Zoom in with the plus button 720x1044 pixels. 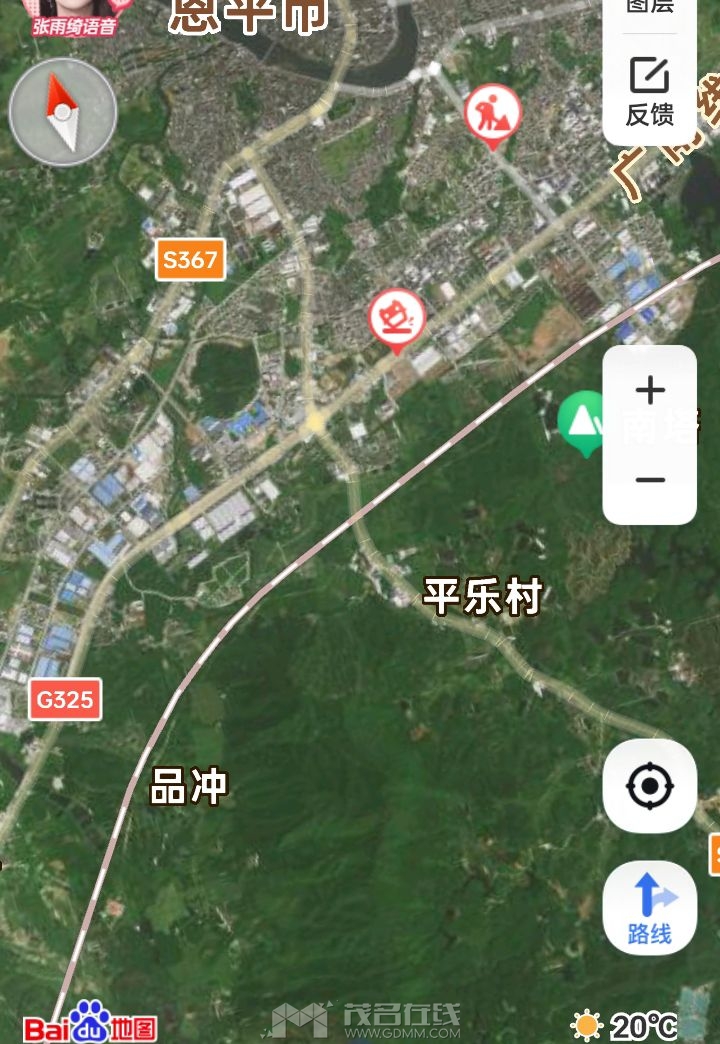(x=650, y=390)
